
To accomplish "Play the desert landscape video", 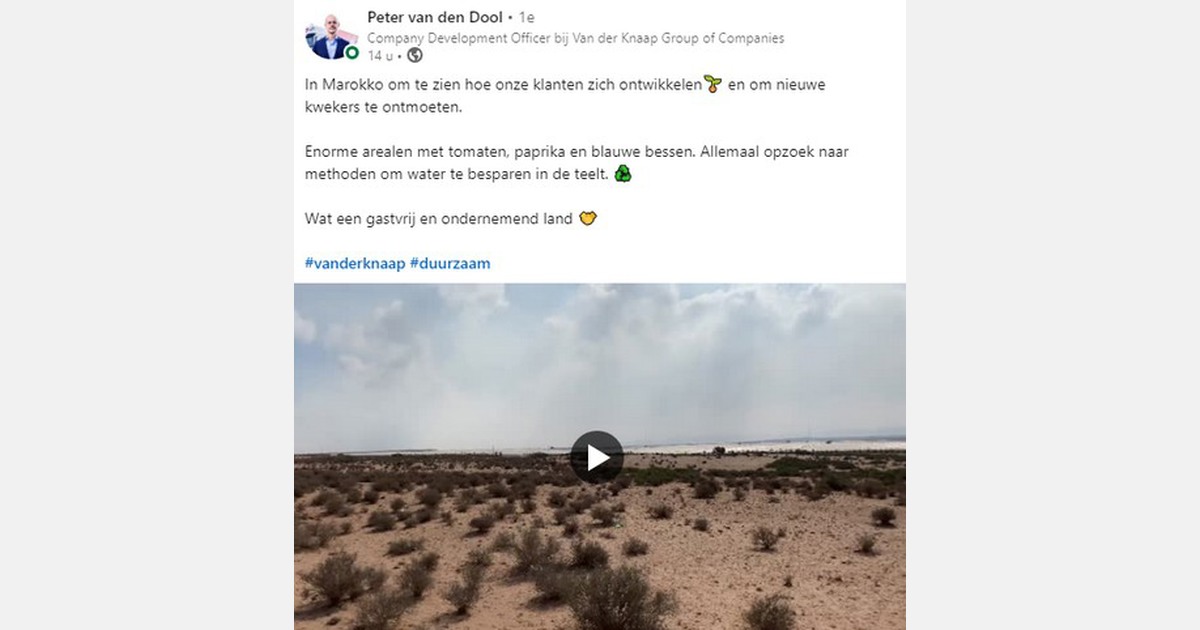I will (x=597, y=457).
